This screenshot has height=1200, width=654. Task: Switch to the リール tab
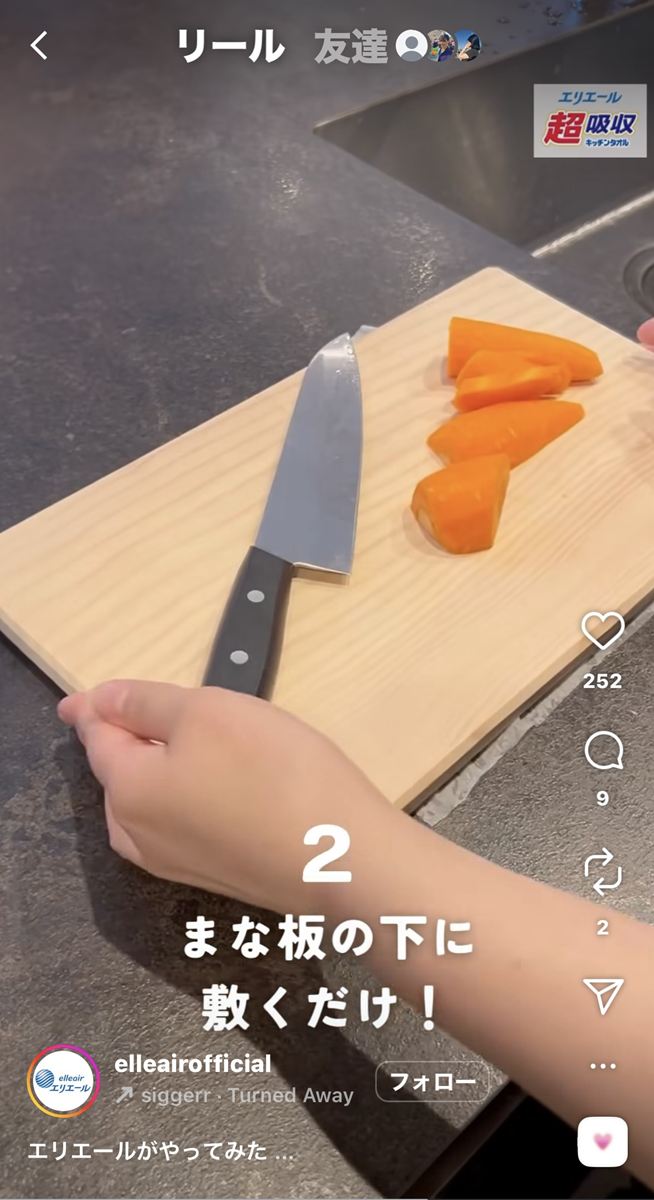(230, 46)
